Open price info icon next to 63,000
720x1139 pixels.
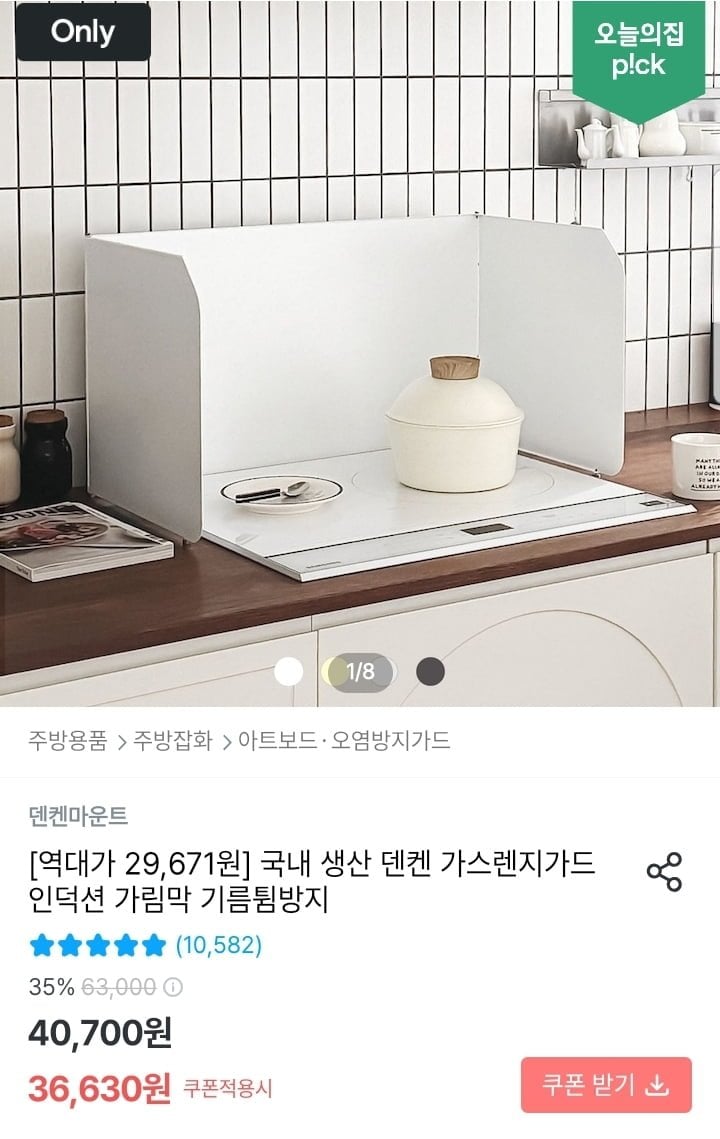pos(173,987)
